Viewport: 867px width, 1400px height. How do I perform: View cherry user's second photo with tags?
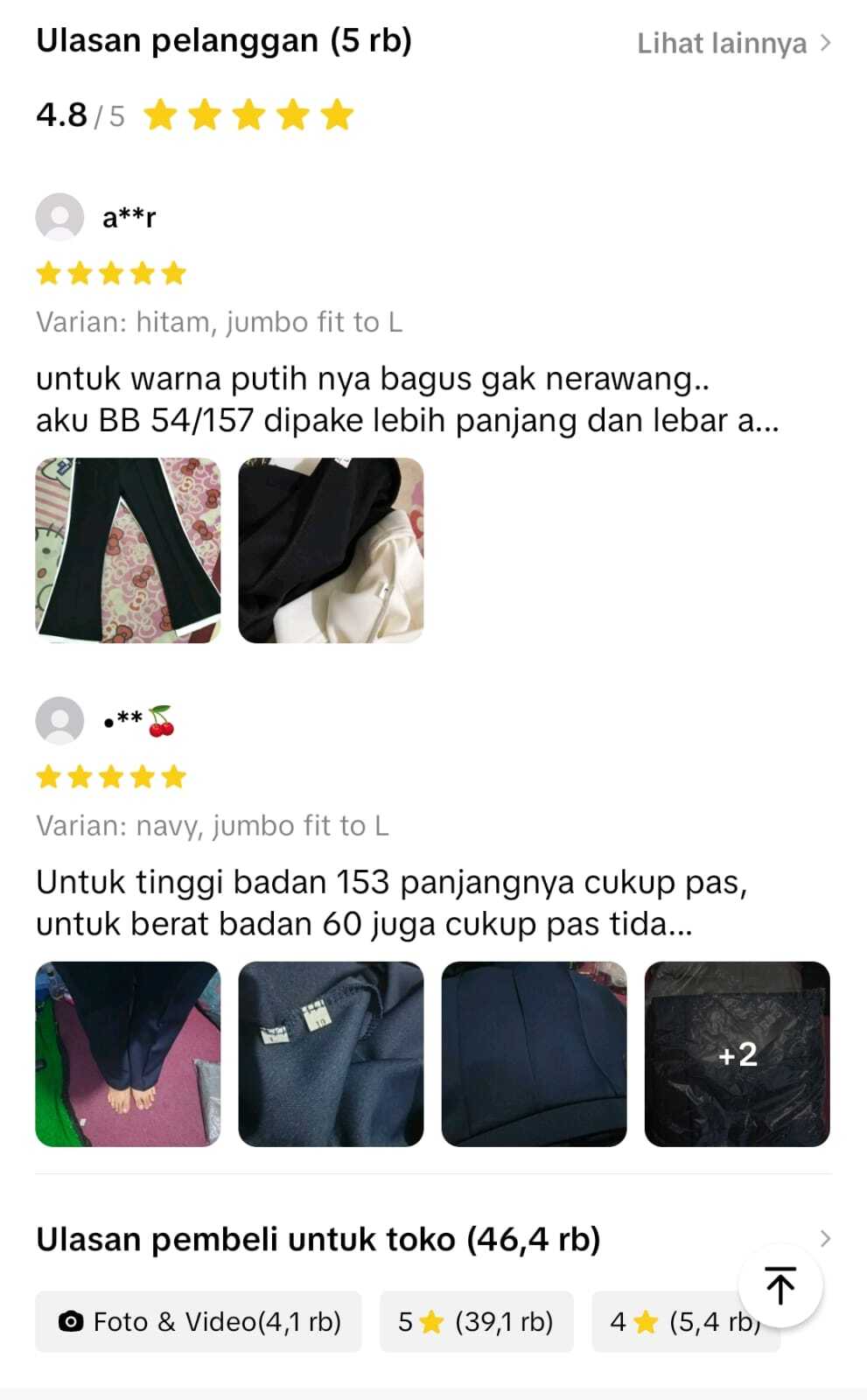coord(331,1054)
